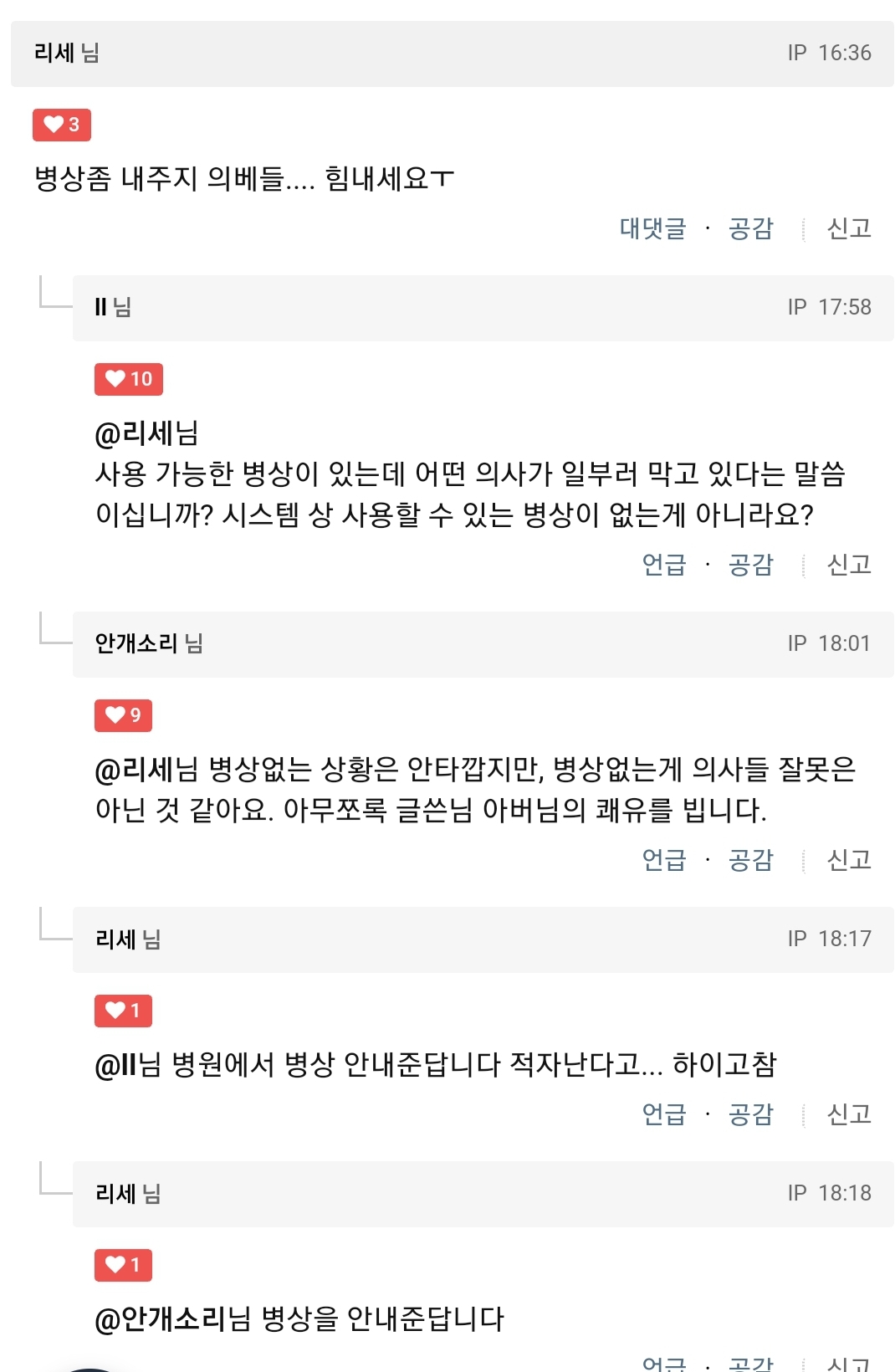Report II님's 17:58 reply via 신고
Image resolution: width=895 pixels, height=1372 pixels.
pos(849,565)
